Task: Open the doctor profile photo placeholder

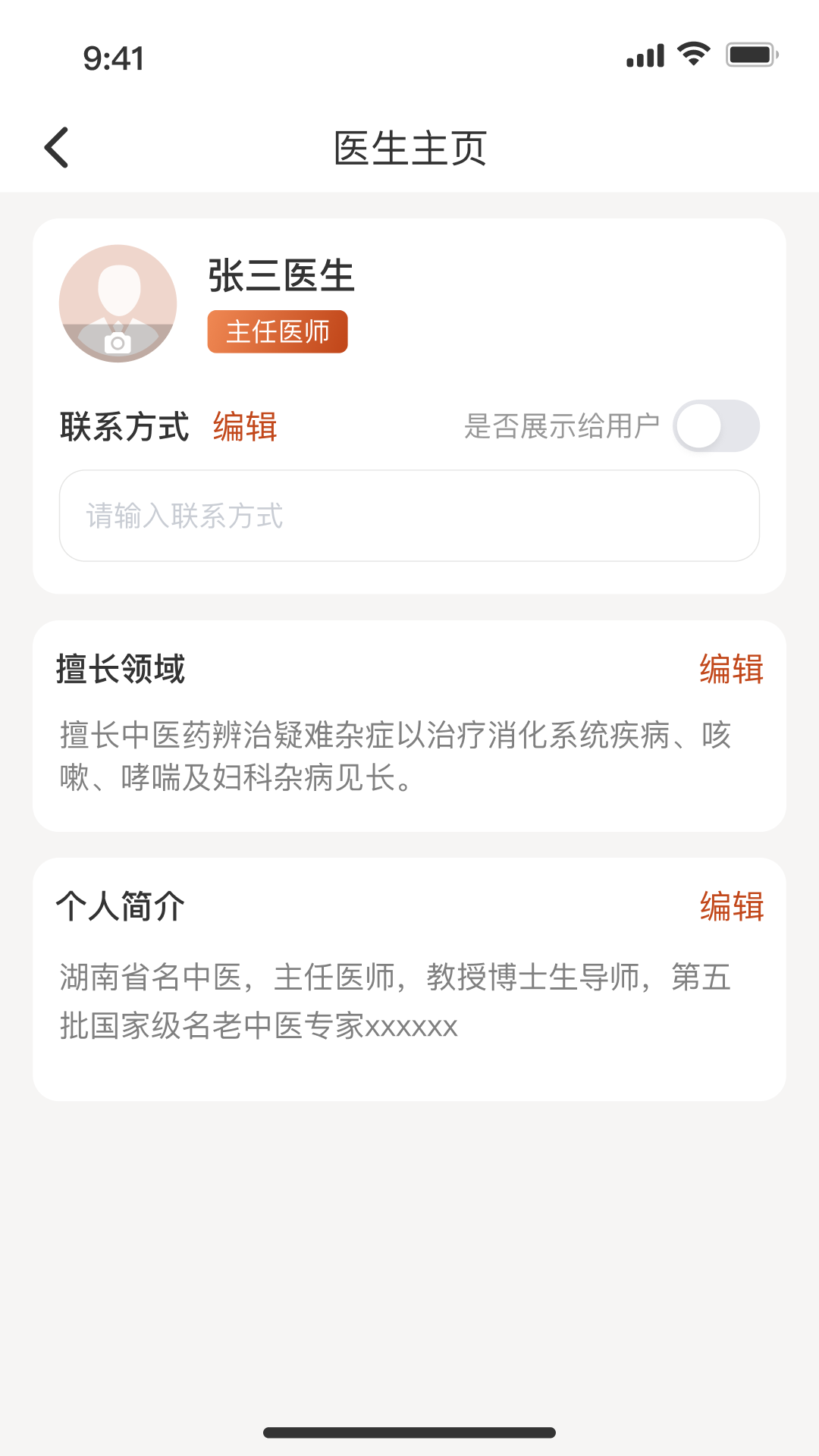Action: [118, 302]
